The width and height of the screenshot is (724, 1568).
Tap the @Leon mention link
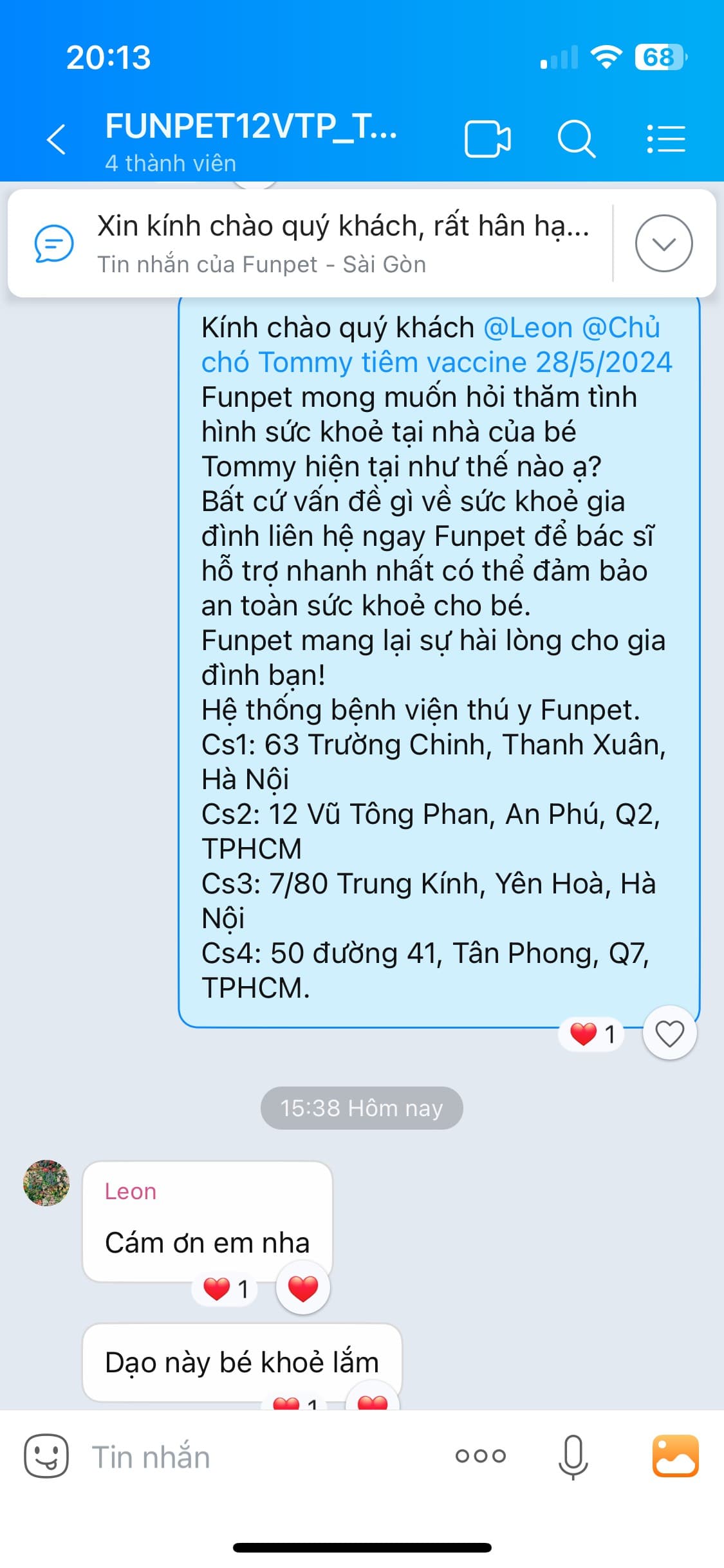coord(528,328)
